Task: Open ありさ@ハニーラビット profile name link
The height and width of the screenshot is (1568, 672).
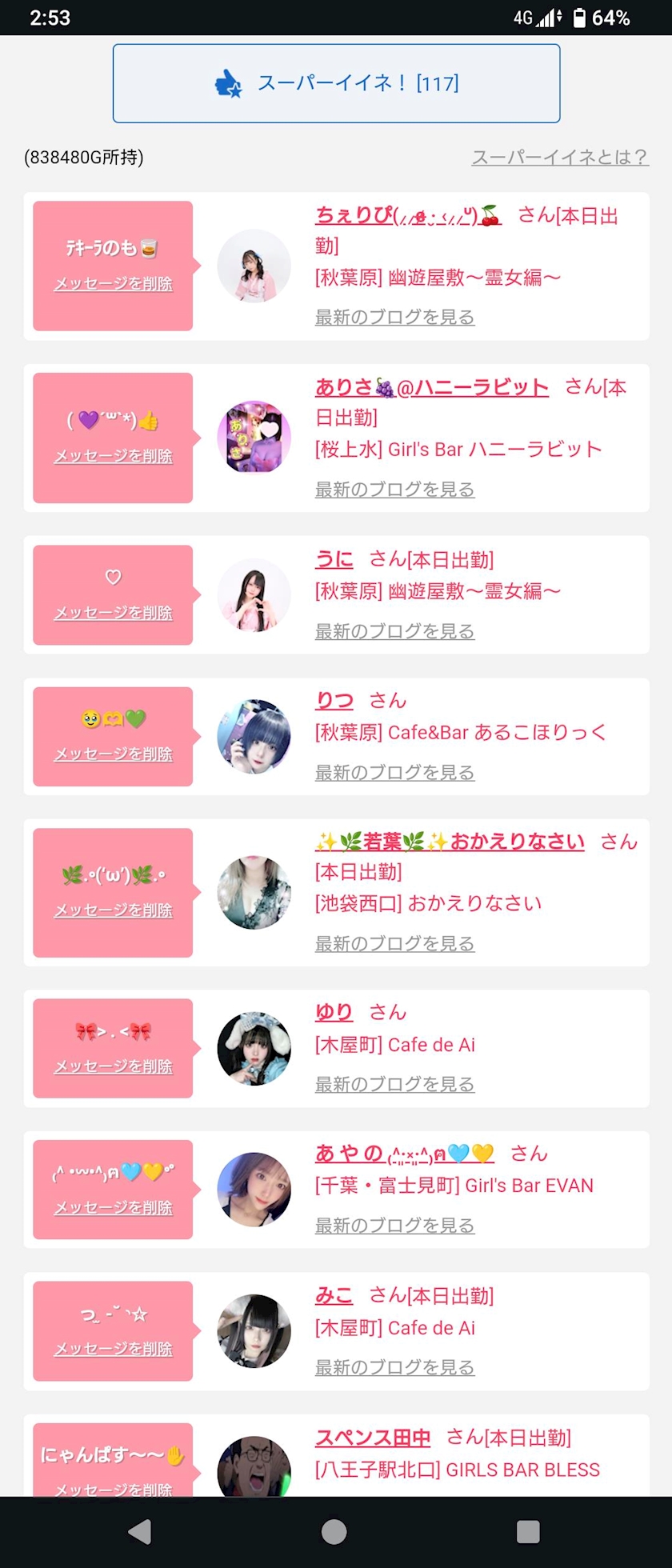Action: coord(432,388)
